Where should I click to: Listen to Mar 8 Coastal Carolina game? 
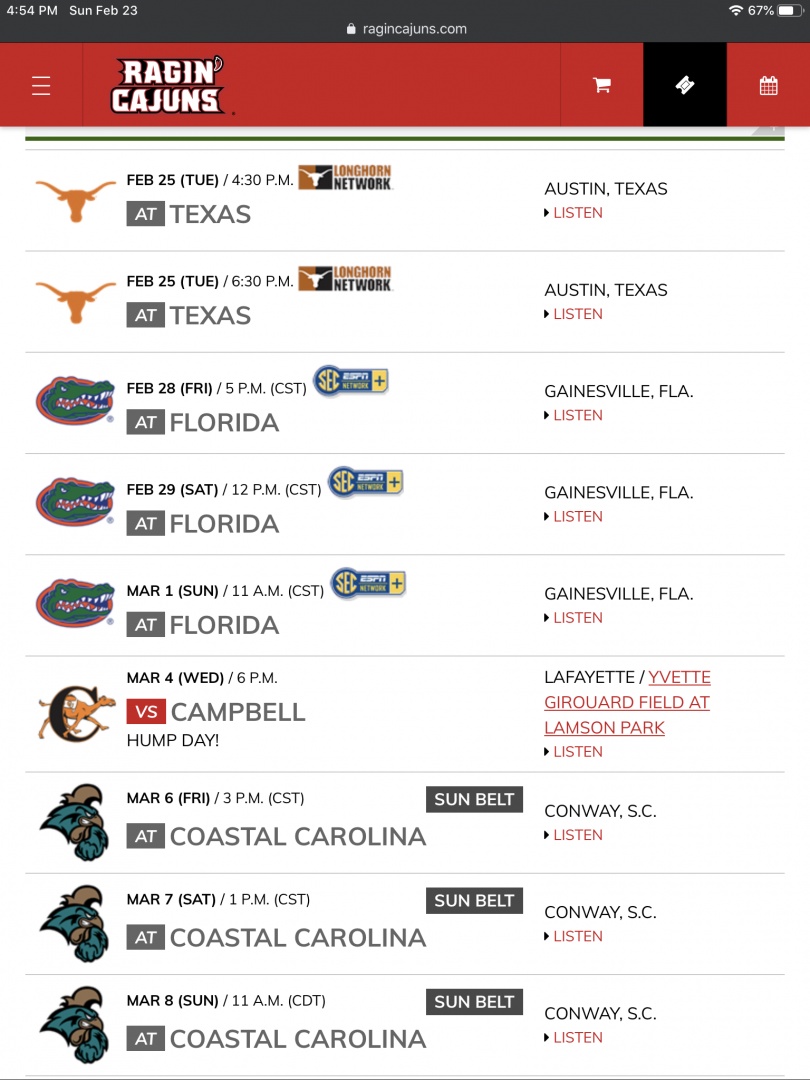click(x=577, y=1037)
